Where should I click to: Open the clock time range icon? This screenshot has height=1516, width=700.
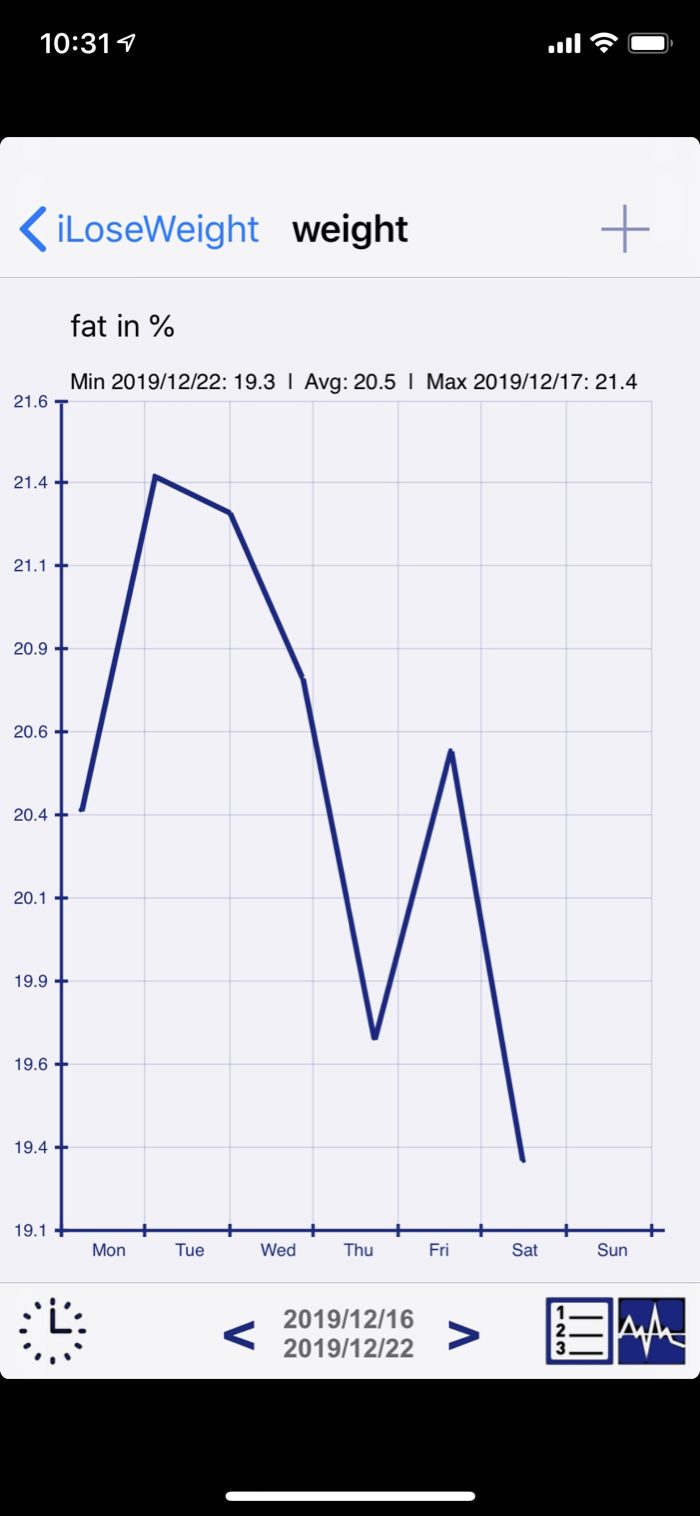click(x=53, y=1331)
